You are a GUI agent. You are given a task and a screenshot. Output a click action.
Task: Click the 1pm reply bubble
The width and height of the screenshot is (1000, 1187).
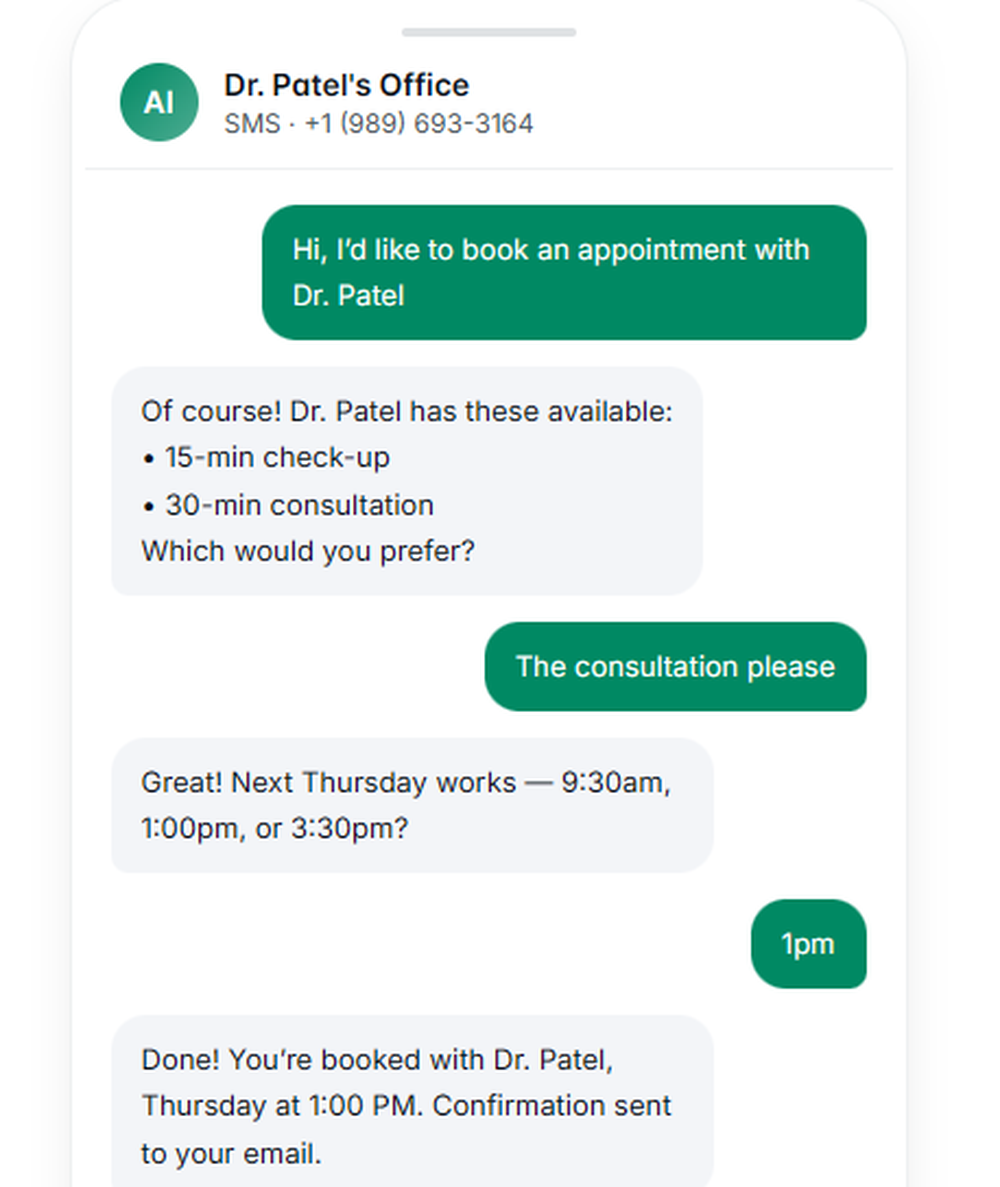(808, 943)
